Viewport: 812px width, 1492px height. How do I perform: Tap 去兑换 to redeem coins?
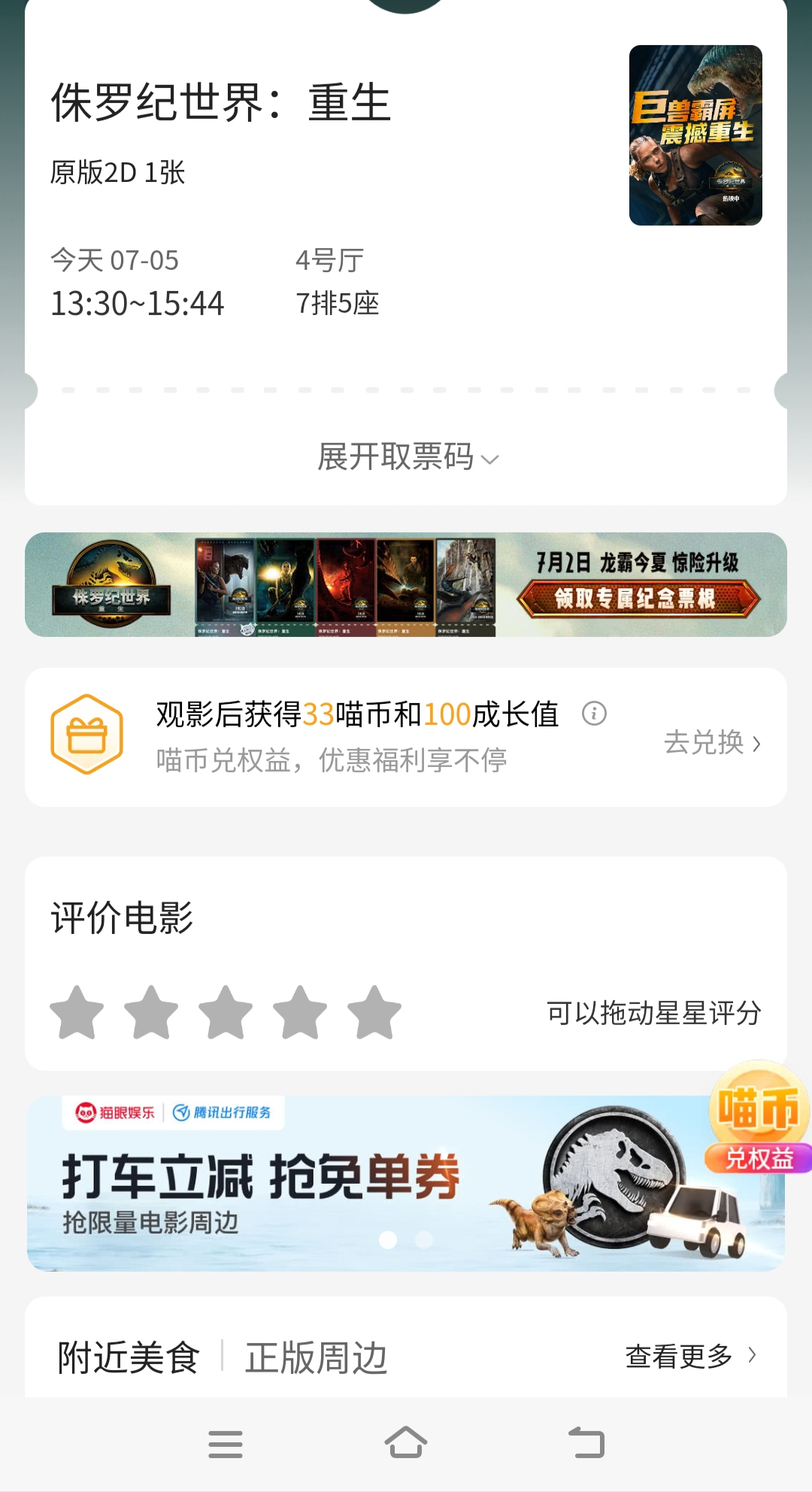tap(711, 742)
